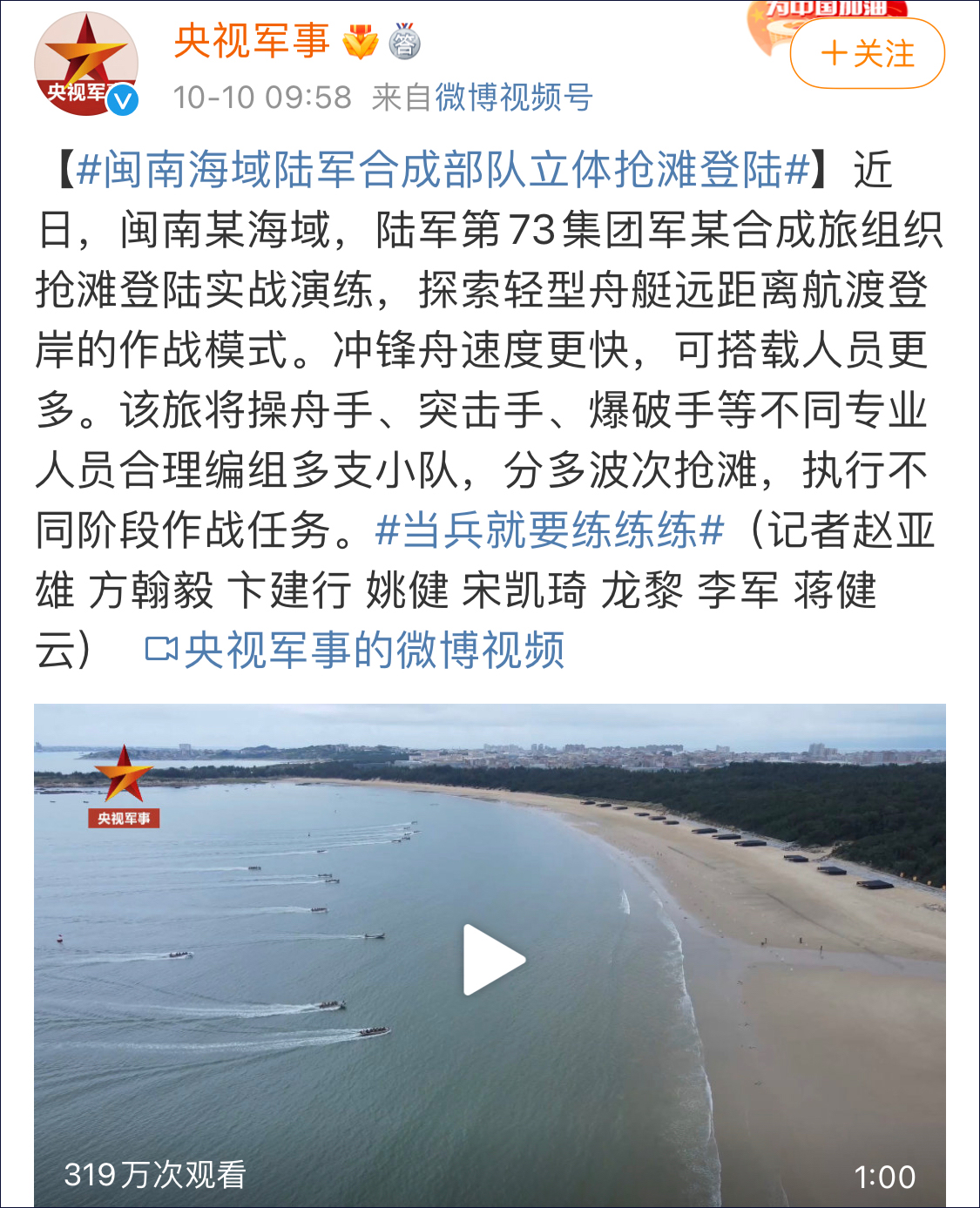Viewport: 980px width, 1208px height.
Task: Click the blue V verification icon on avatar
Action: pos(122,98)
